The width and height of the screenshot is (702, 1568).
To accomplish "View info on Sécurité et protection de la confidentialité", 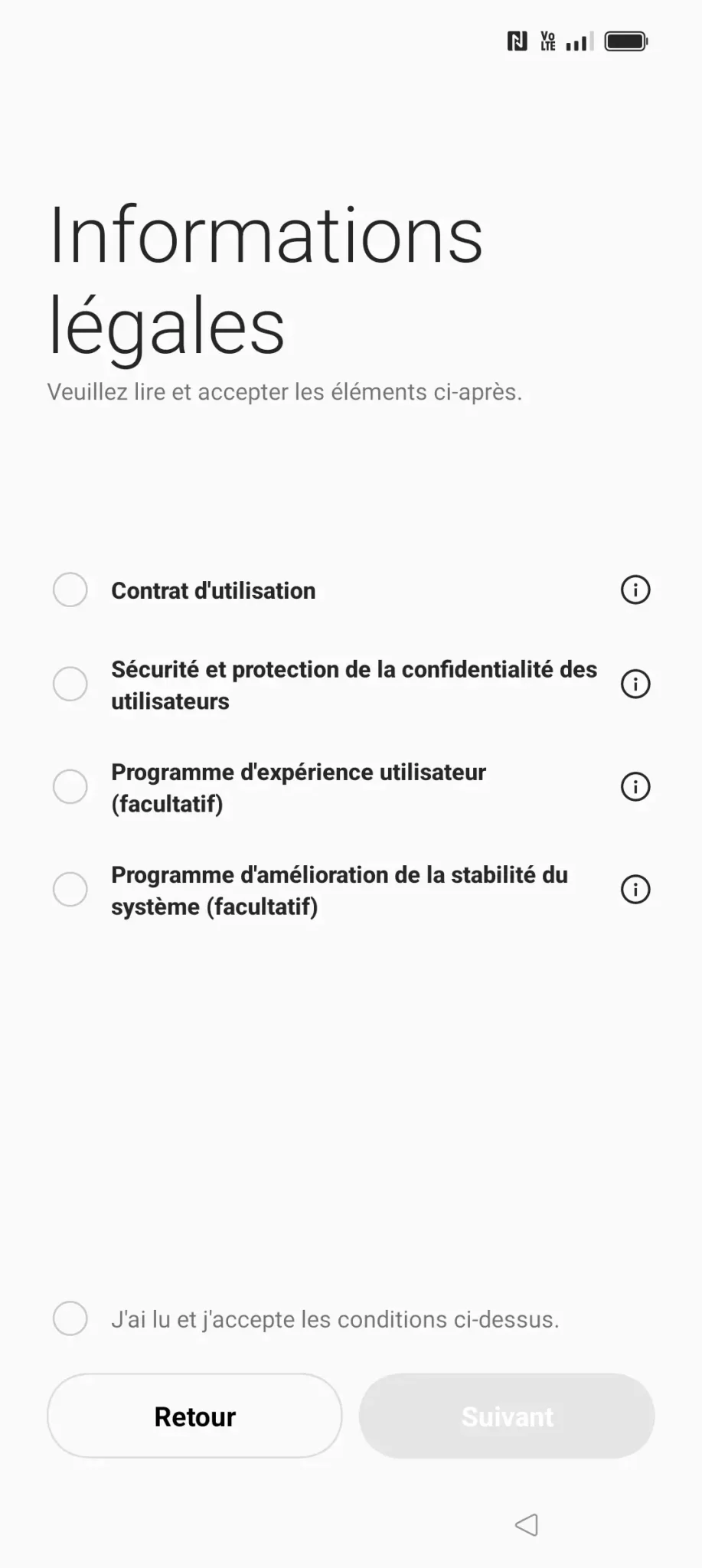I will click(635, 684).
